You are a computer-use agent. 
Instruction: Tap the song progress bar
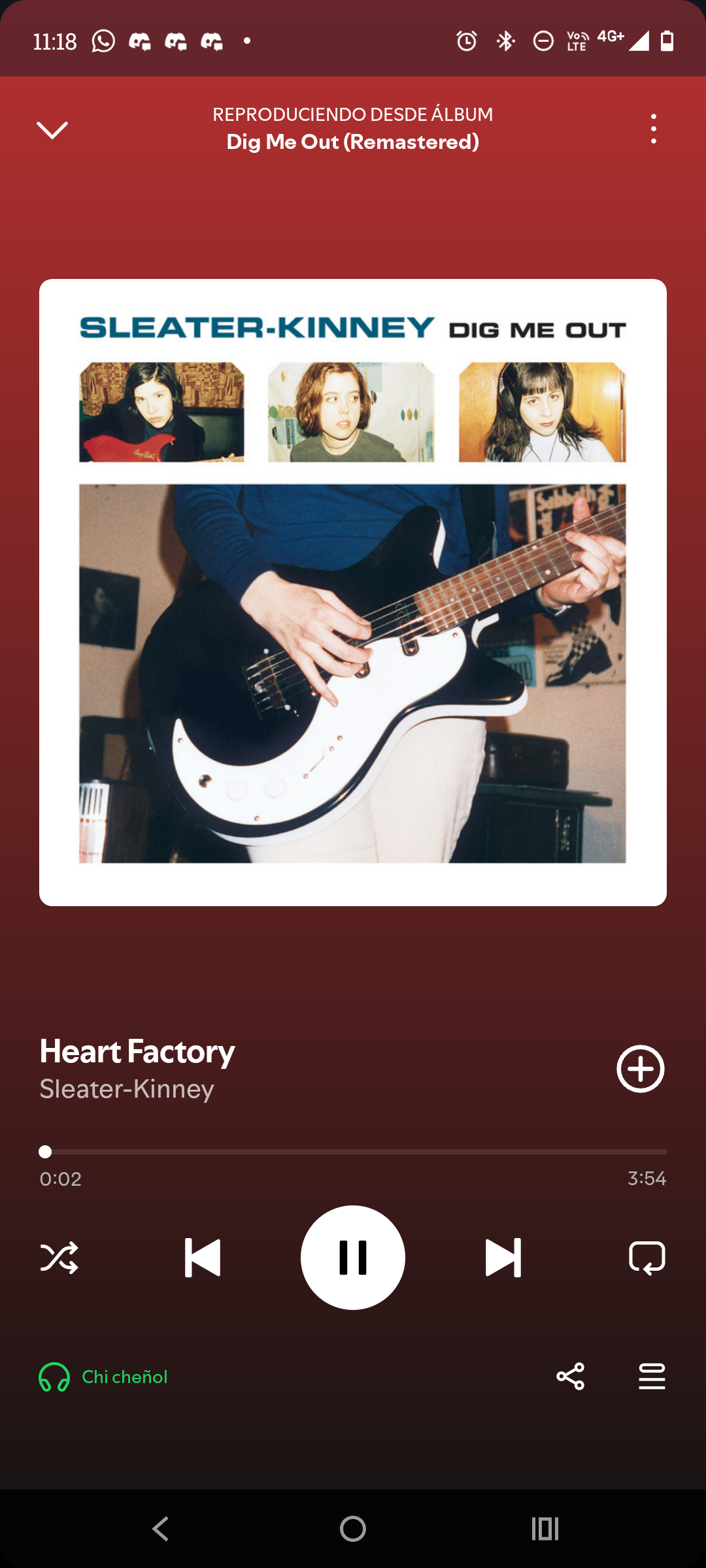353,1152
